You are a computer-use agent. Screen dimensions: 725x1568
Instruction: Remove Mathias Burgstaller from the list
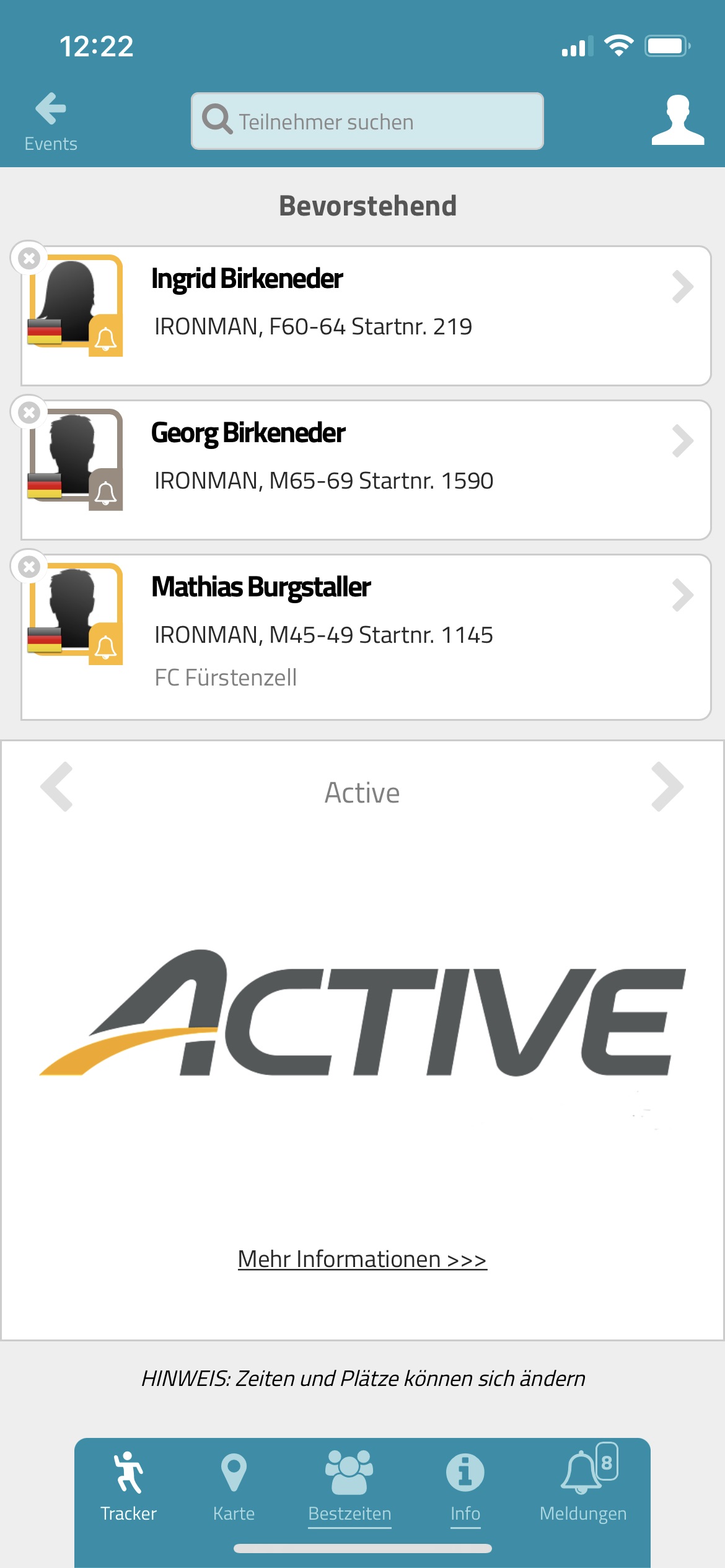click(x=29, y=567)
